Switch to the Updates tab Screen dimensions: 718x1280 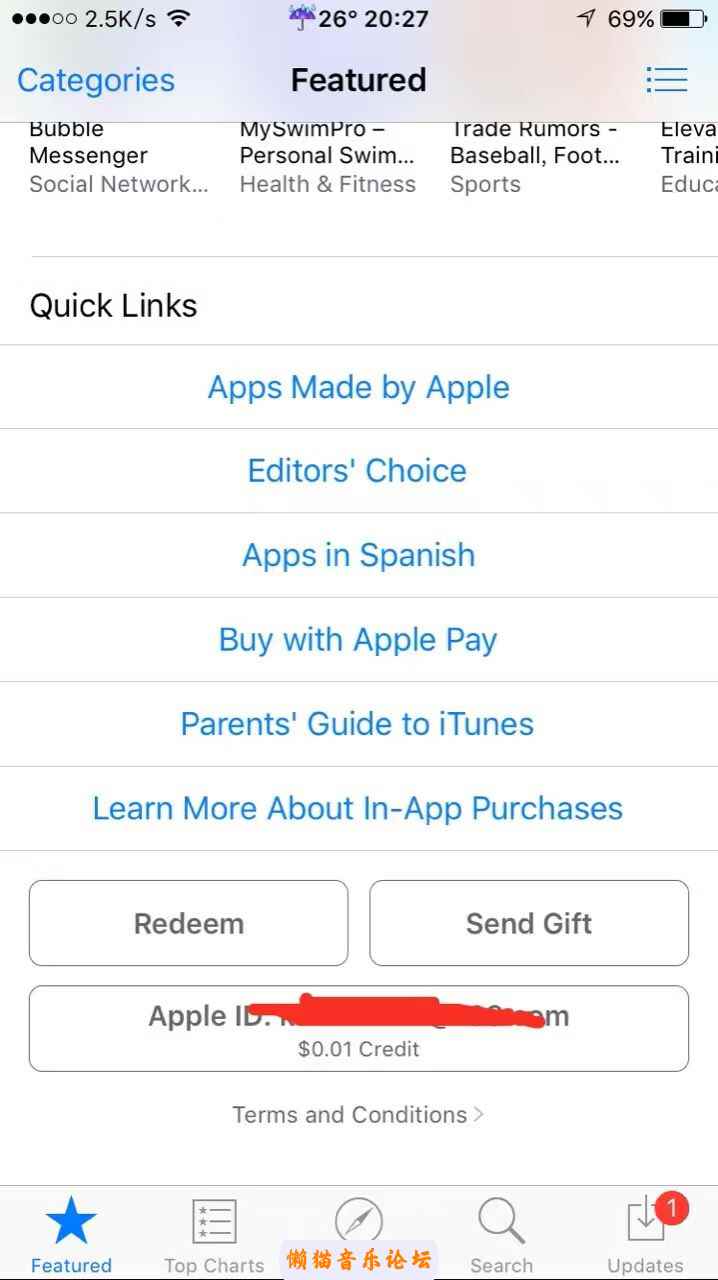click(x=646, y=1235)
